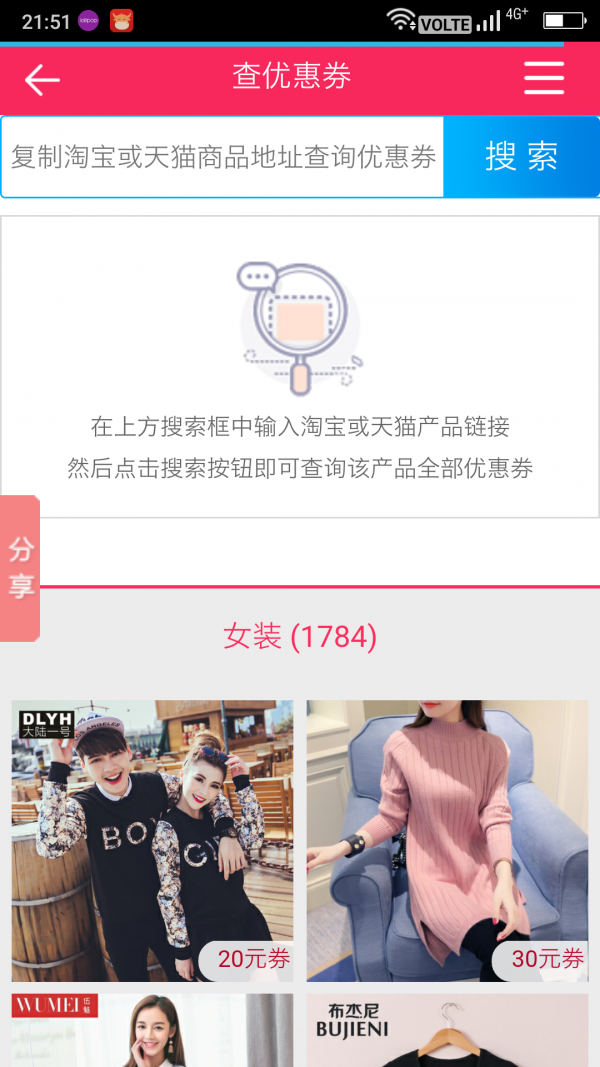Open the hamburger menu

click(543, 78)
